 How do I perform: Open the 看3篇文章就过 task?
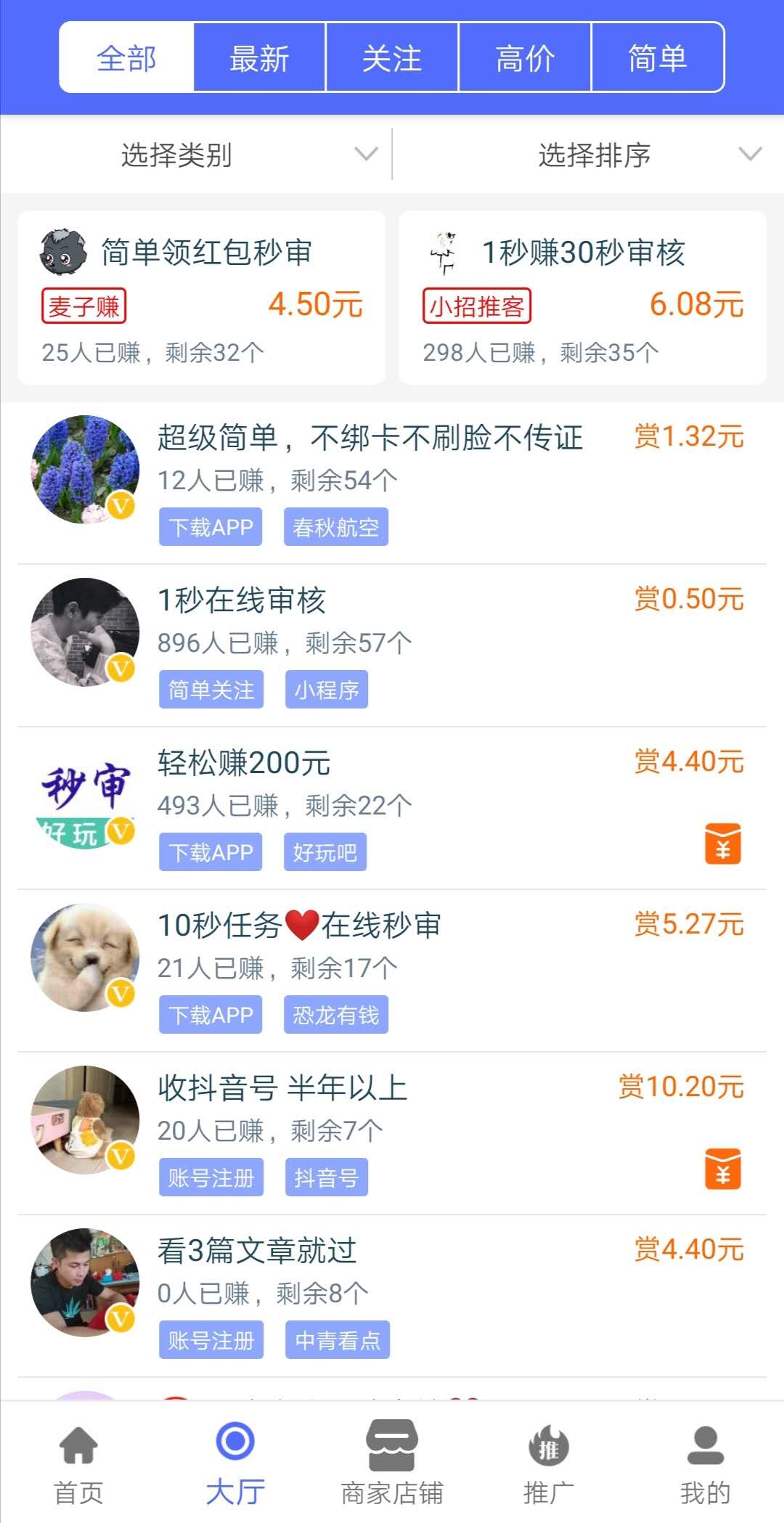[392, 1296]
